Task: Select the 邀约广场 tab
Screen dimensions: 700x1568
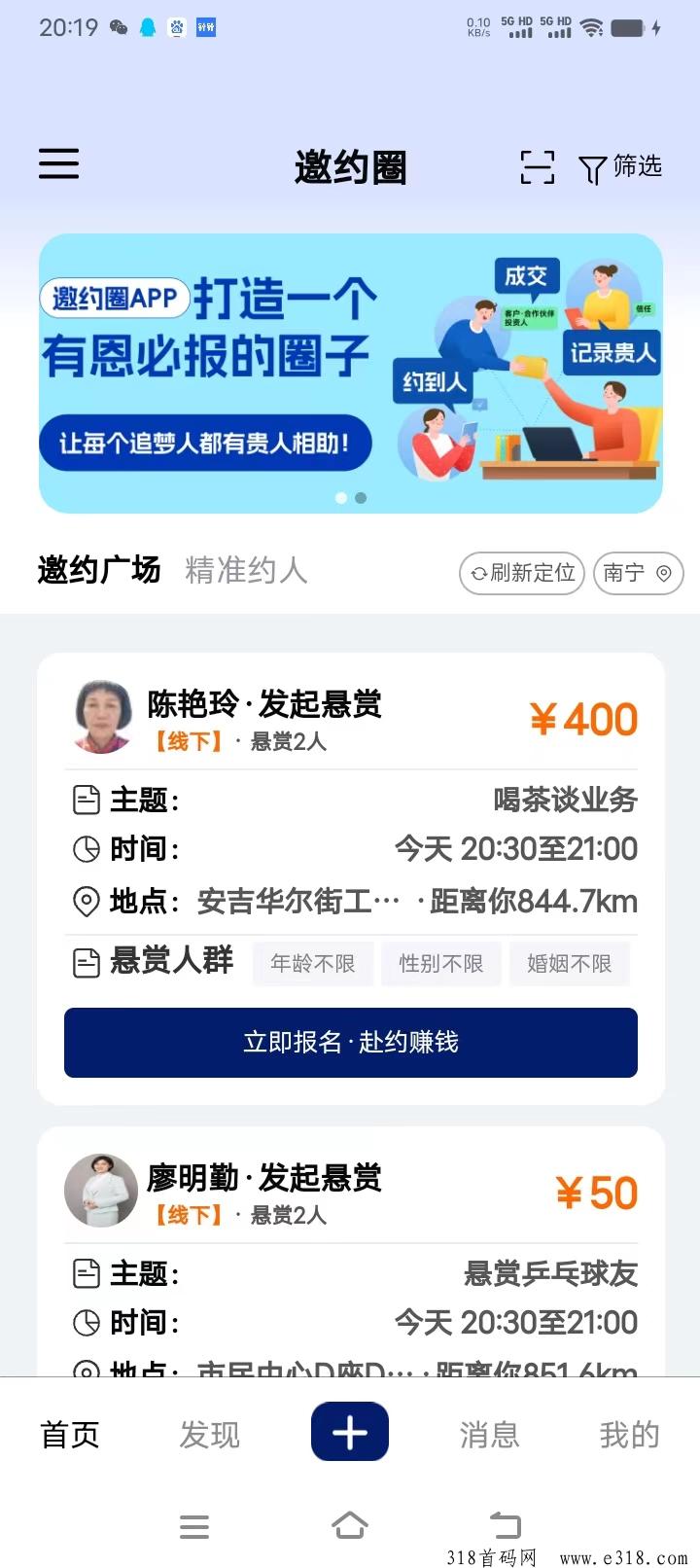Action: [x=99, y=570]
